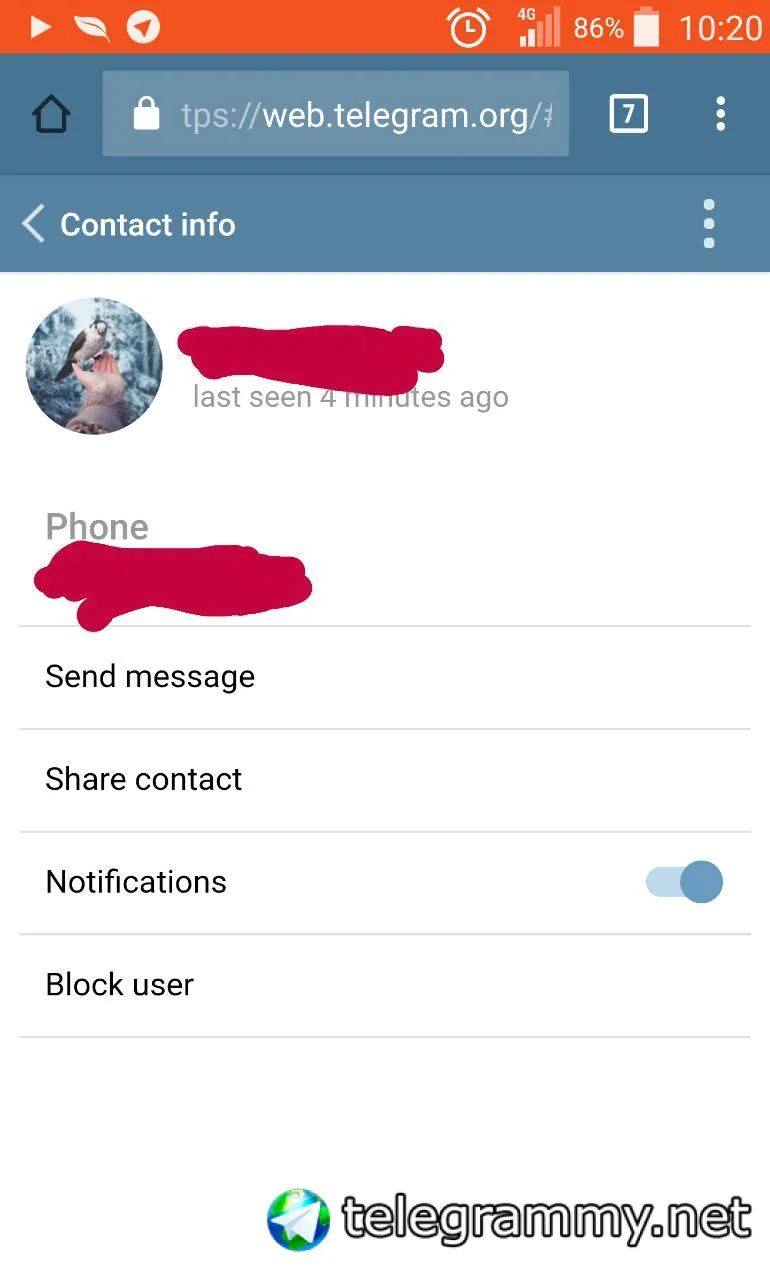This screenshot has height=1280, width=770.
Task: Select Block user
Action: (120, 985)
